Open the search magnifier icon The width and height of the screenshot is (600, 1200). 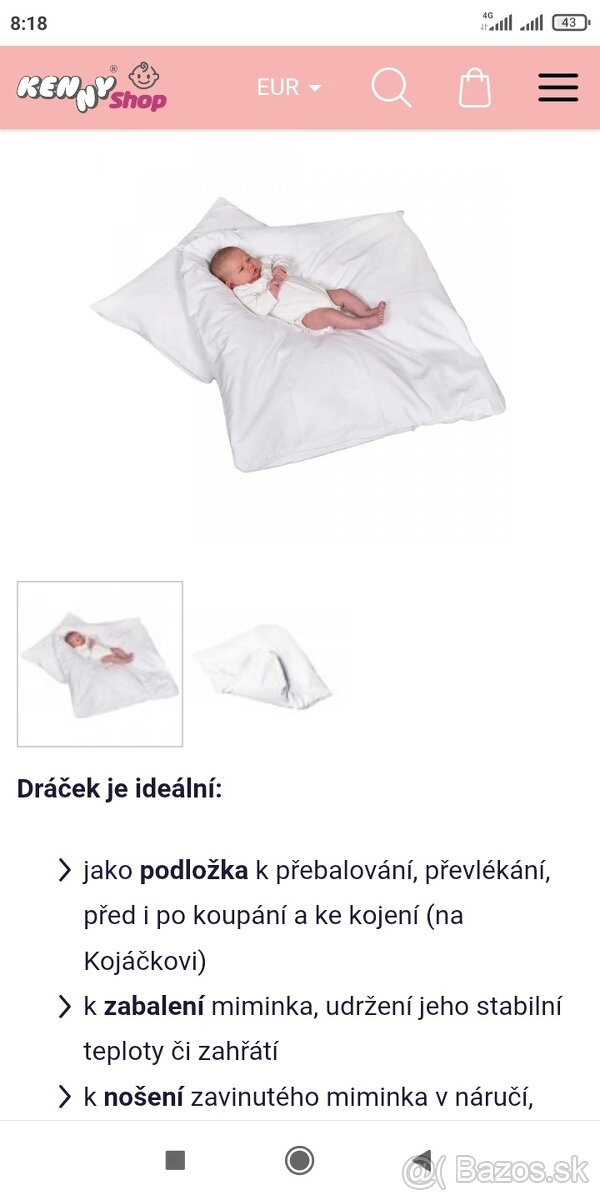pos(391,88)
